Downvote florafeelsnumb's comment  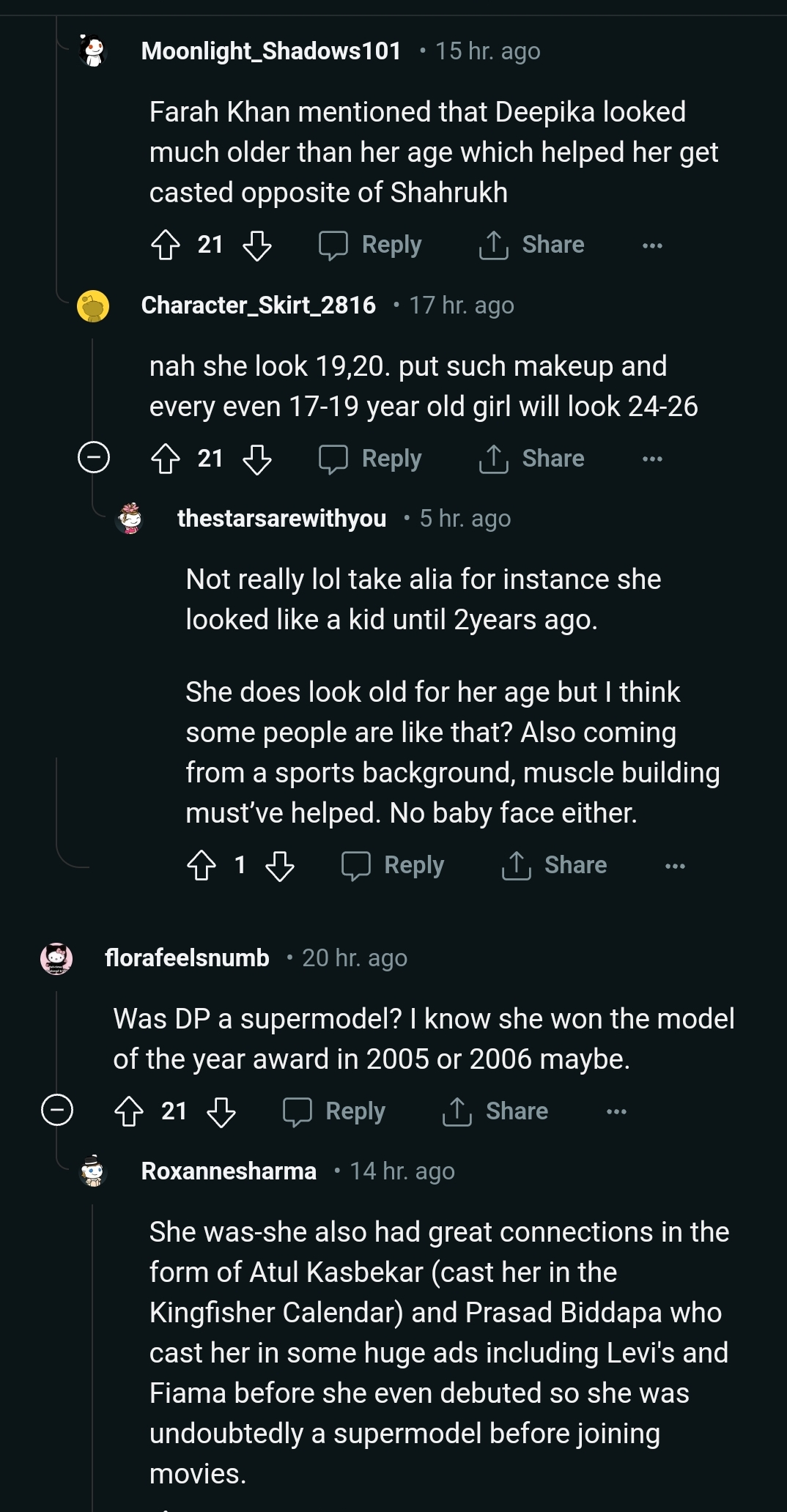tap(221, 1112)
